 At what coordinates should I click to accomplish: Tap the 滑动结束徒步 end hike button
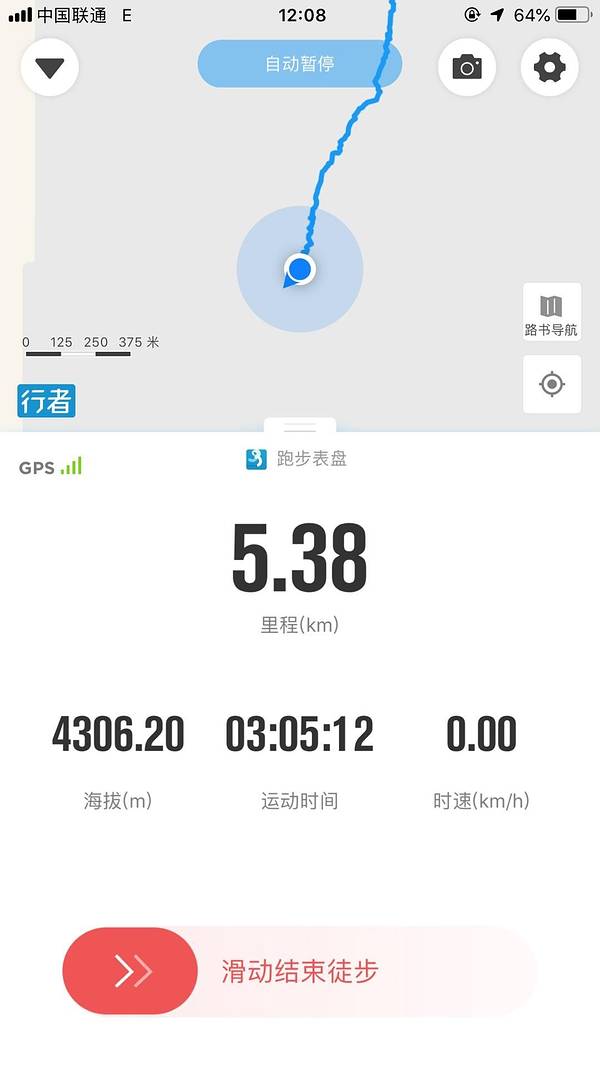click(130, 971)
